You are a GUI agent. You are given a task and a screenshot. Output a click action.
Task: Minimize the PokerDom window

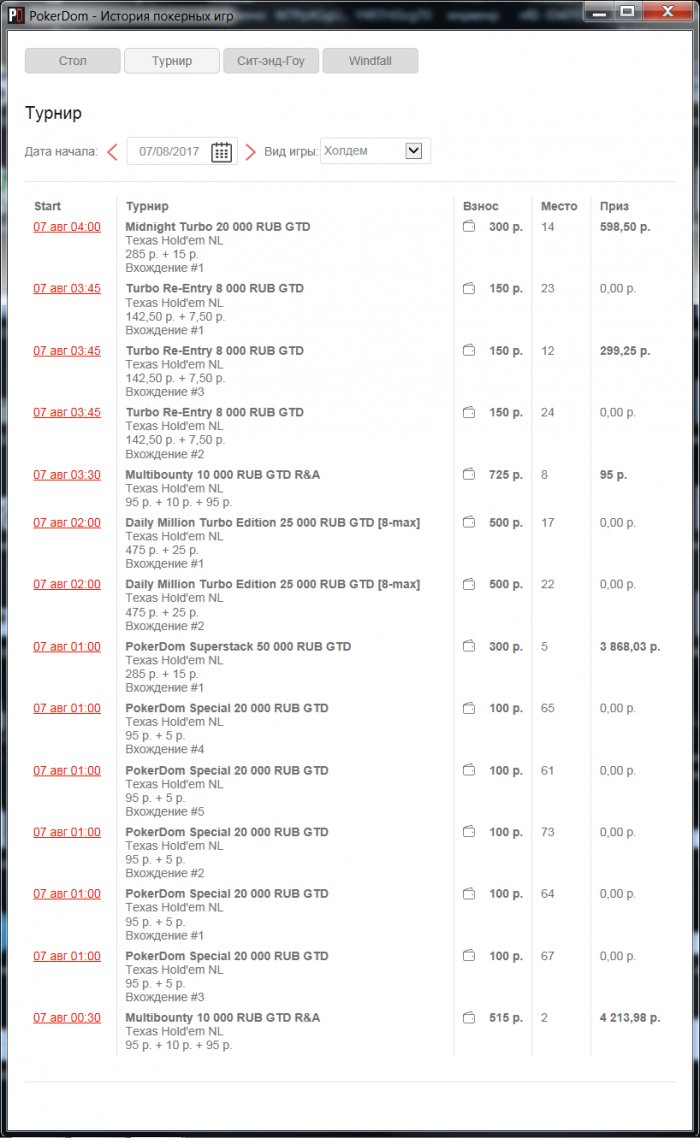(600, 11)
